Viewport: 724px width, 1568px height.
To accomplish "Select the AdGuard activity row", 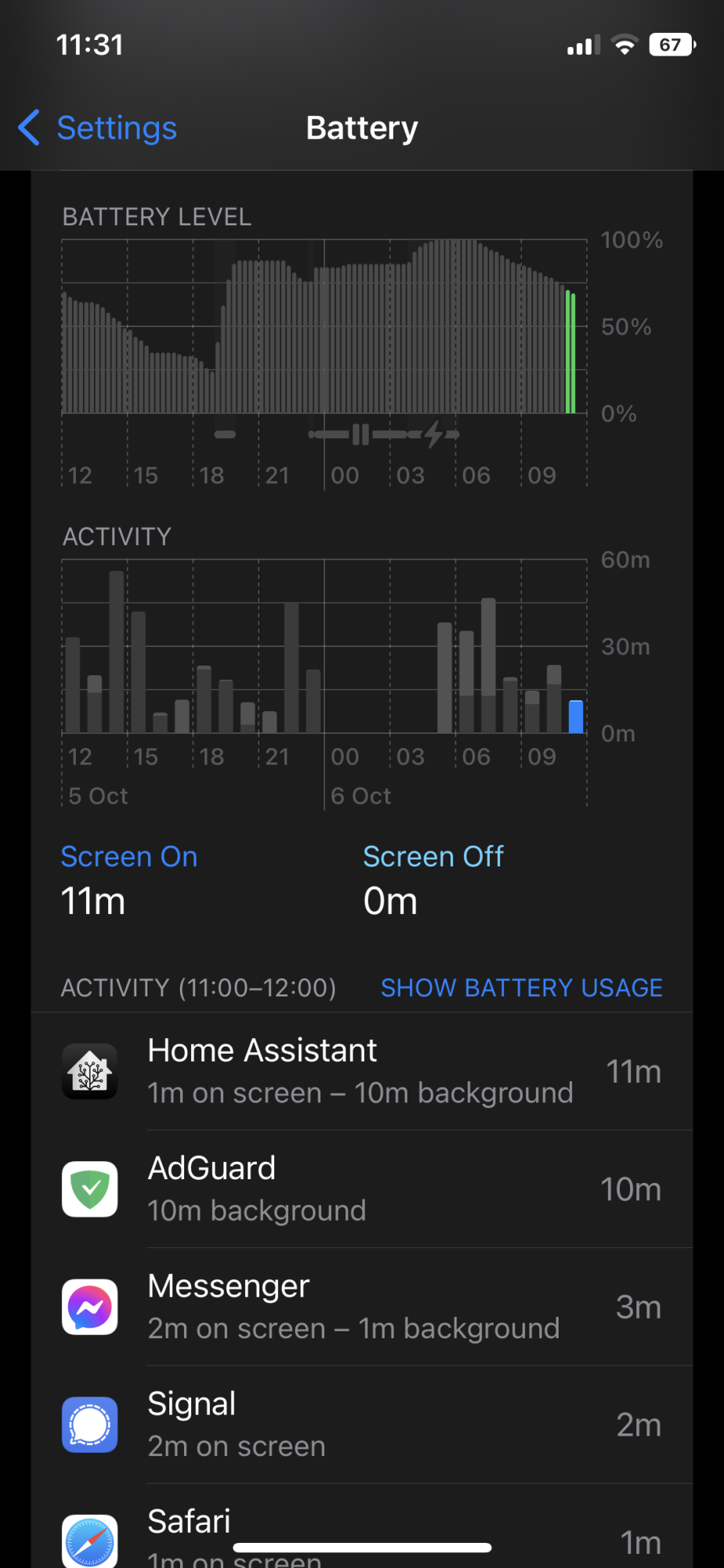I will (362, 1189).
